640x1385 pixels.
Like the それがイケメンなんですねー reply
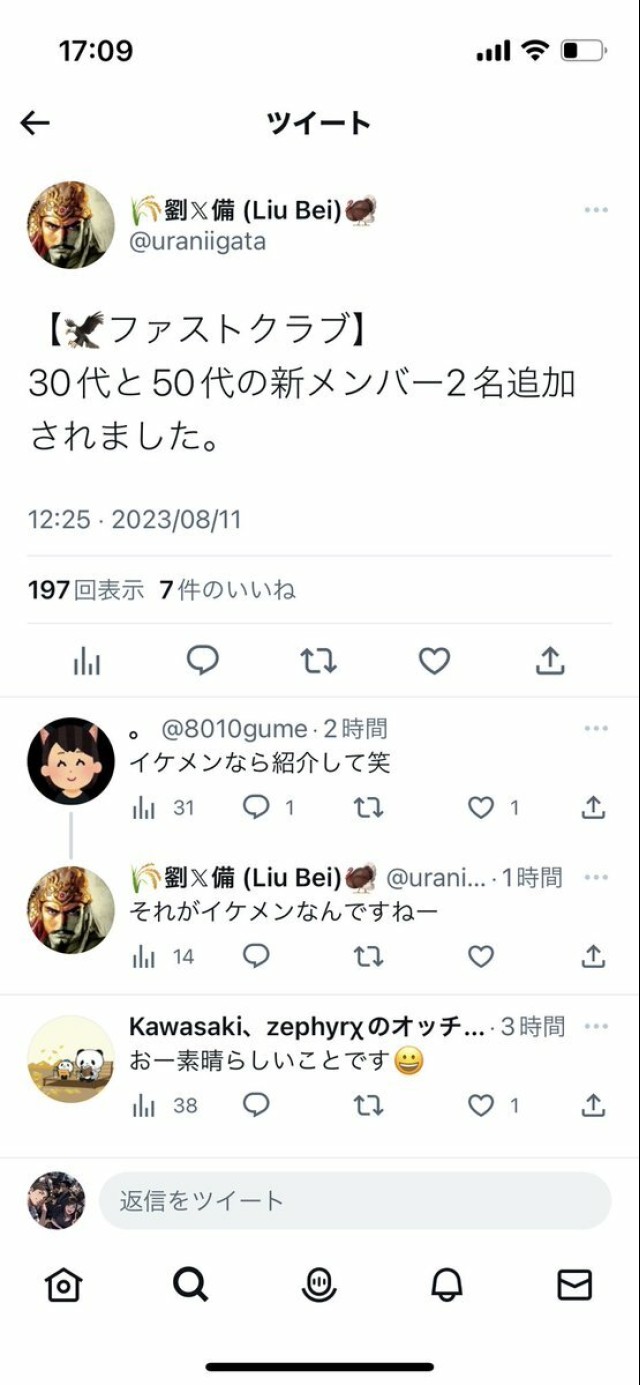(482, 957)
